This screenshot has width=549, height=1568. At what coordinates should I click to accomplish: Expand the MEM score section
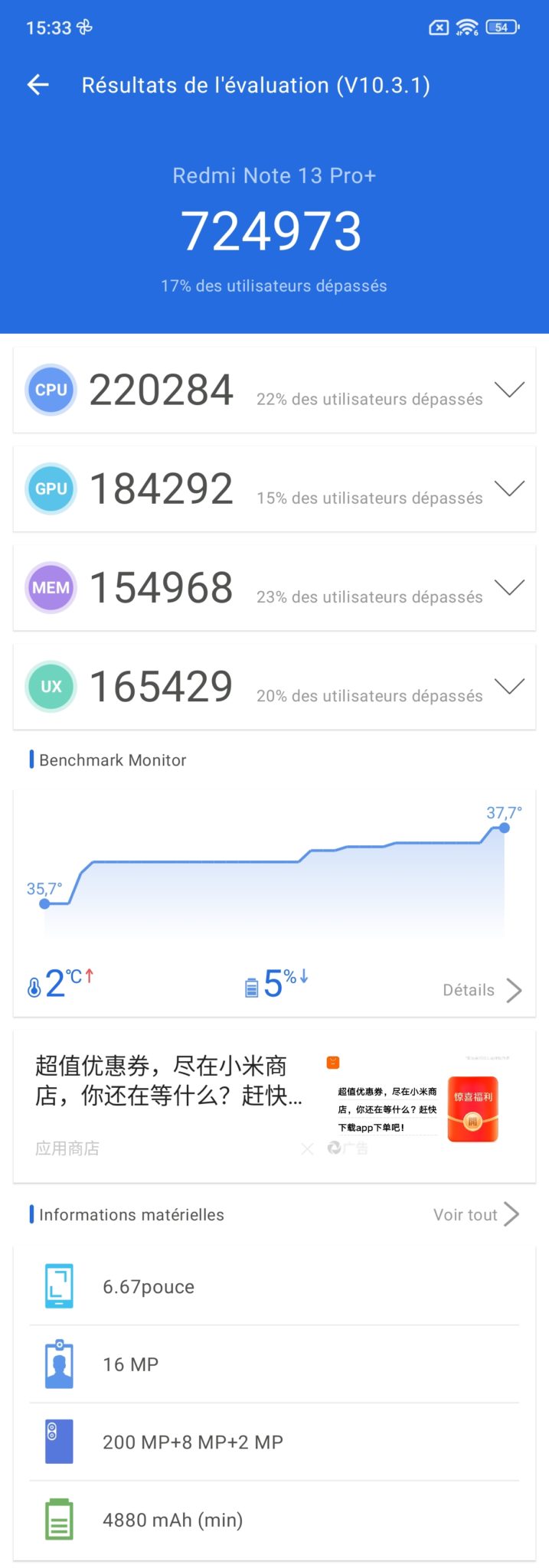pos(509,587)
